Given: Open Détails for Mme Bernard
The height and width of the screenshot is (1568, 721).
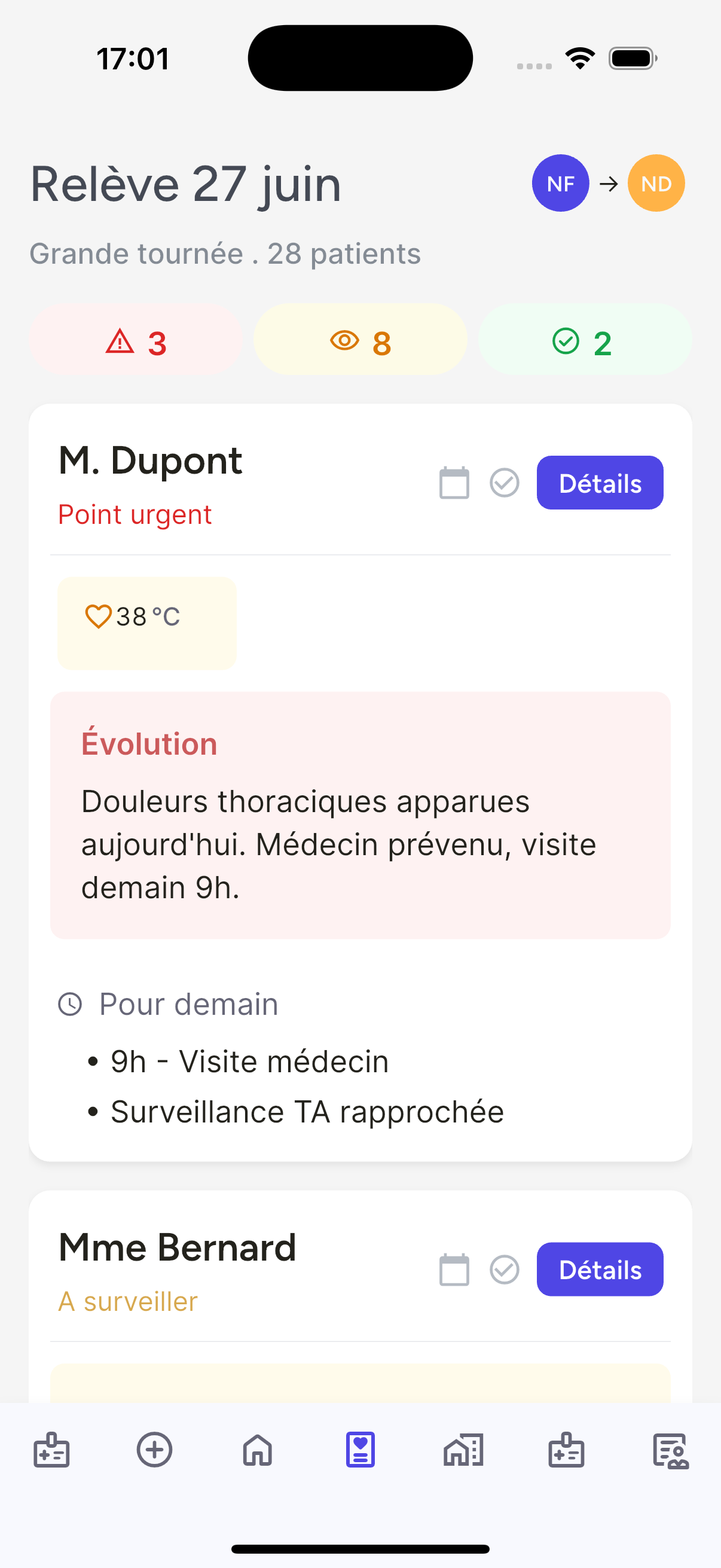Looking at the screenshot, I should [599, 1270].
